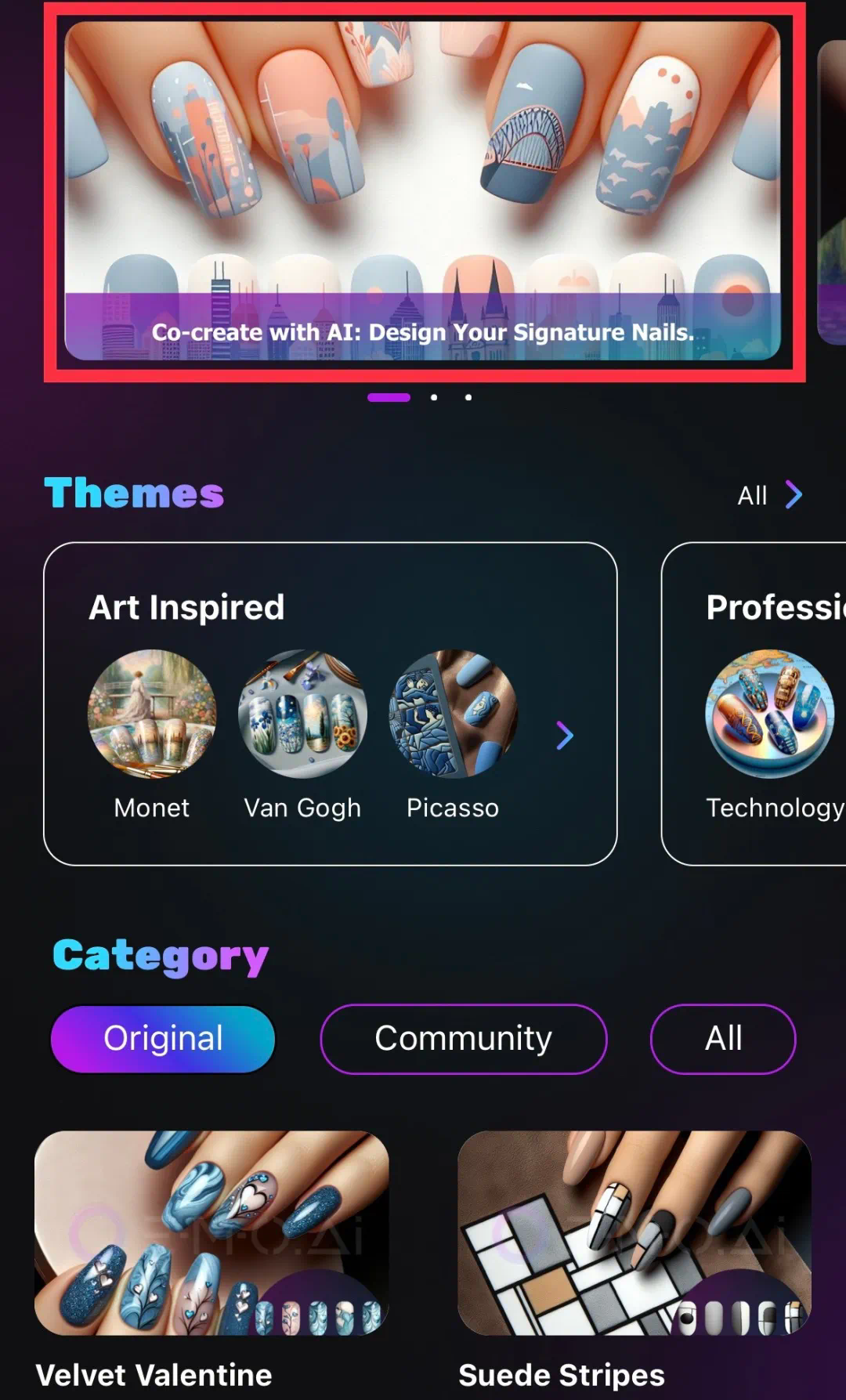Open the Velvet Valentine design
Image resolution: width=846 pixels, height=1400 pixels.
(x=211, y=1232)
